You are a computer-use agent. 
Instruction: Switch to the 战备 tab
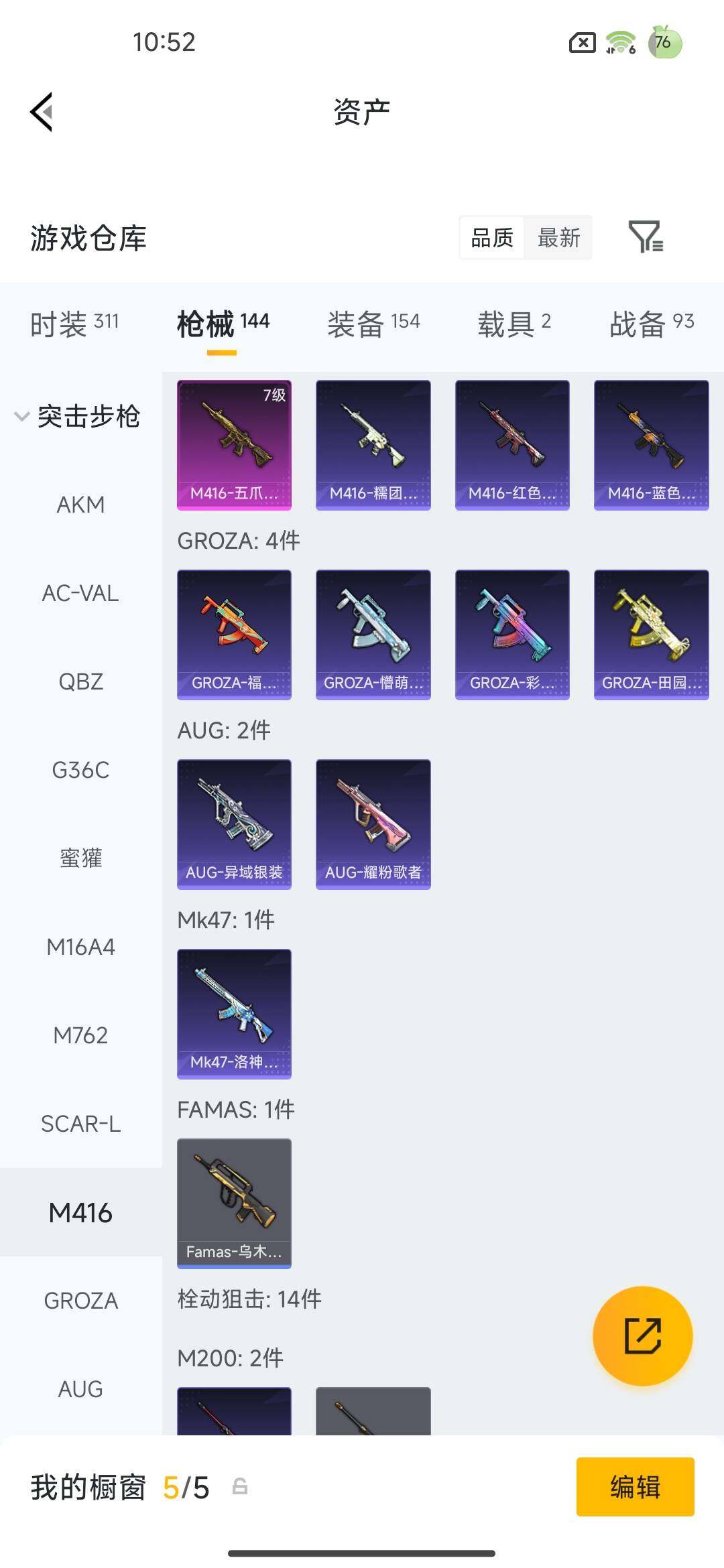coord(651,324)
